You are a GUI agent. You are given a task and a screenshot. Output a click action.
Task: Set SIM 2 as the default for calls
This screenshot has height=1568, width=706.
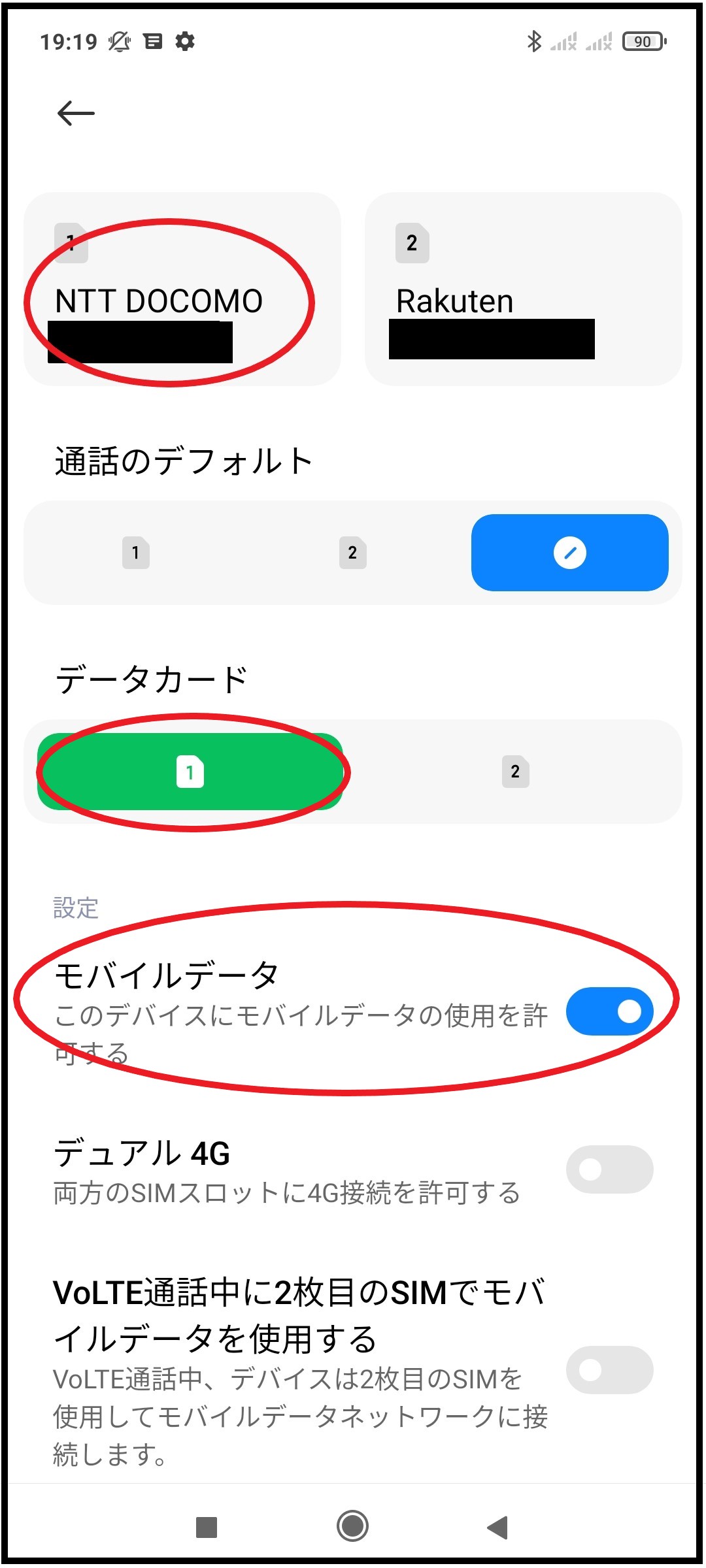pyautogui.click(x=352, y=553)
